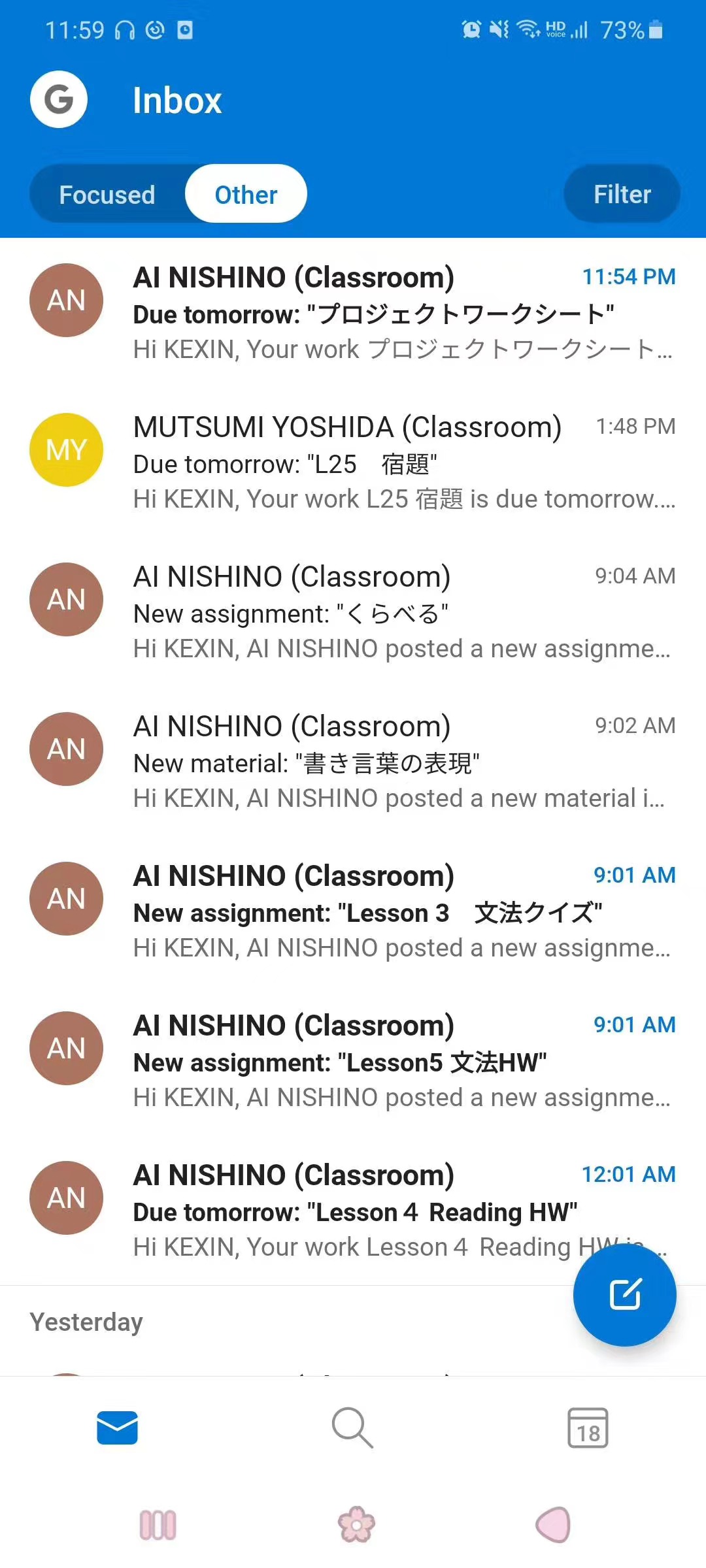Open the Calendar tab
This screenshot has width=706, height=1568.
click(x=588, y=1428)
